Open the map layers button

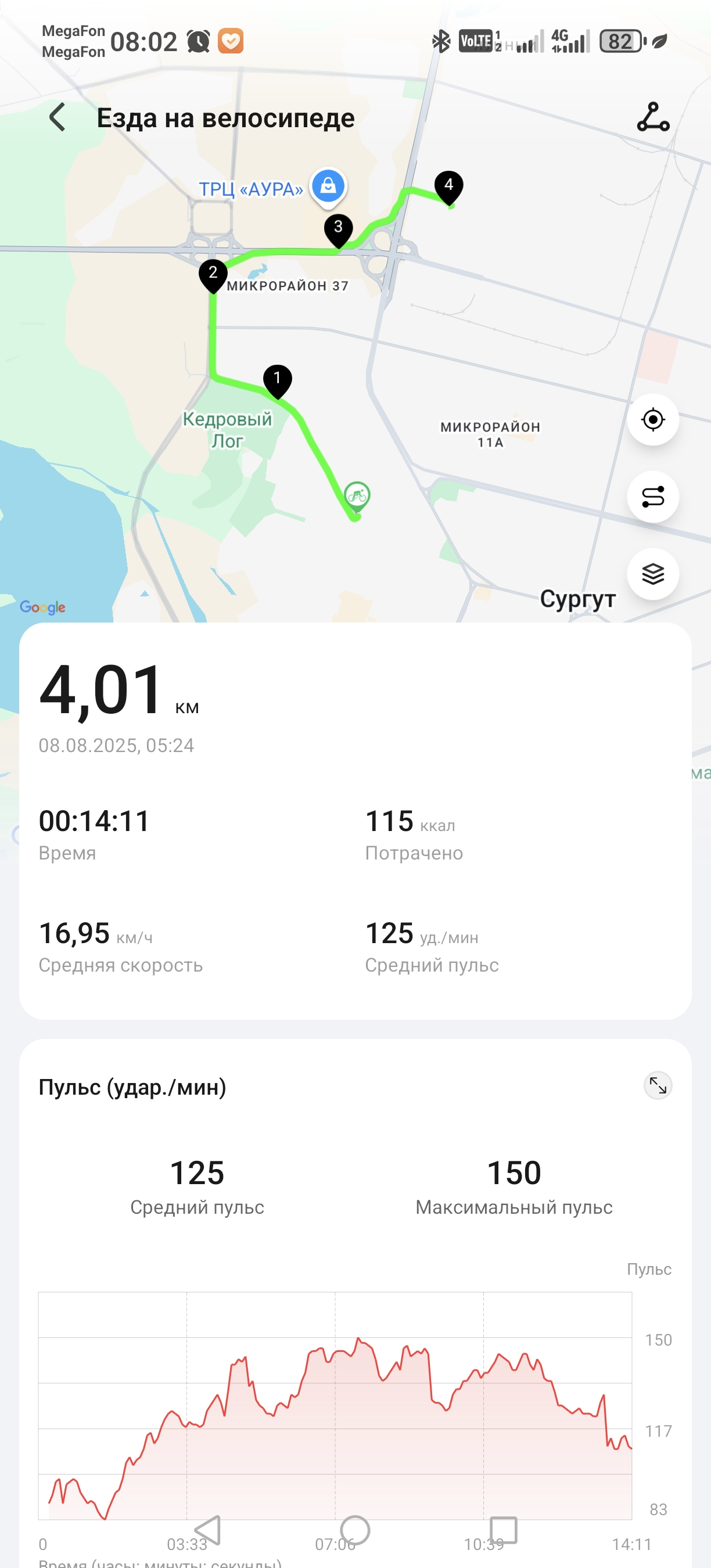[x=653, y=574]
